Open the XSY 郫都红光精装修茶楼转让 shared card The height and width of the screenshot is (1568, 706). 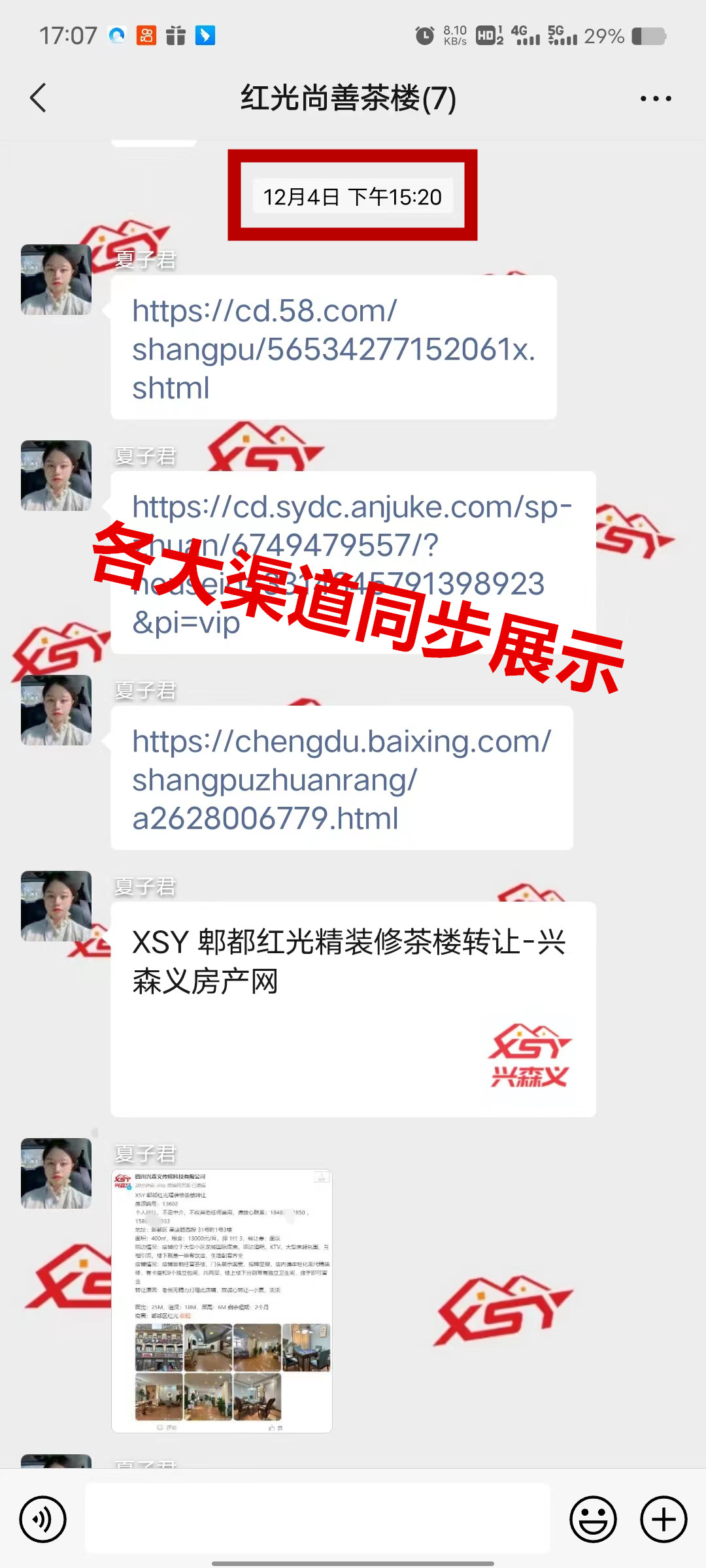tap(353, 1009)
